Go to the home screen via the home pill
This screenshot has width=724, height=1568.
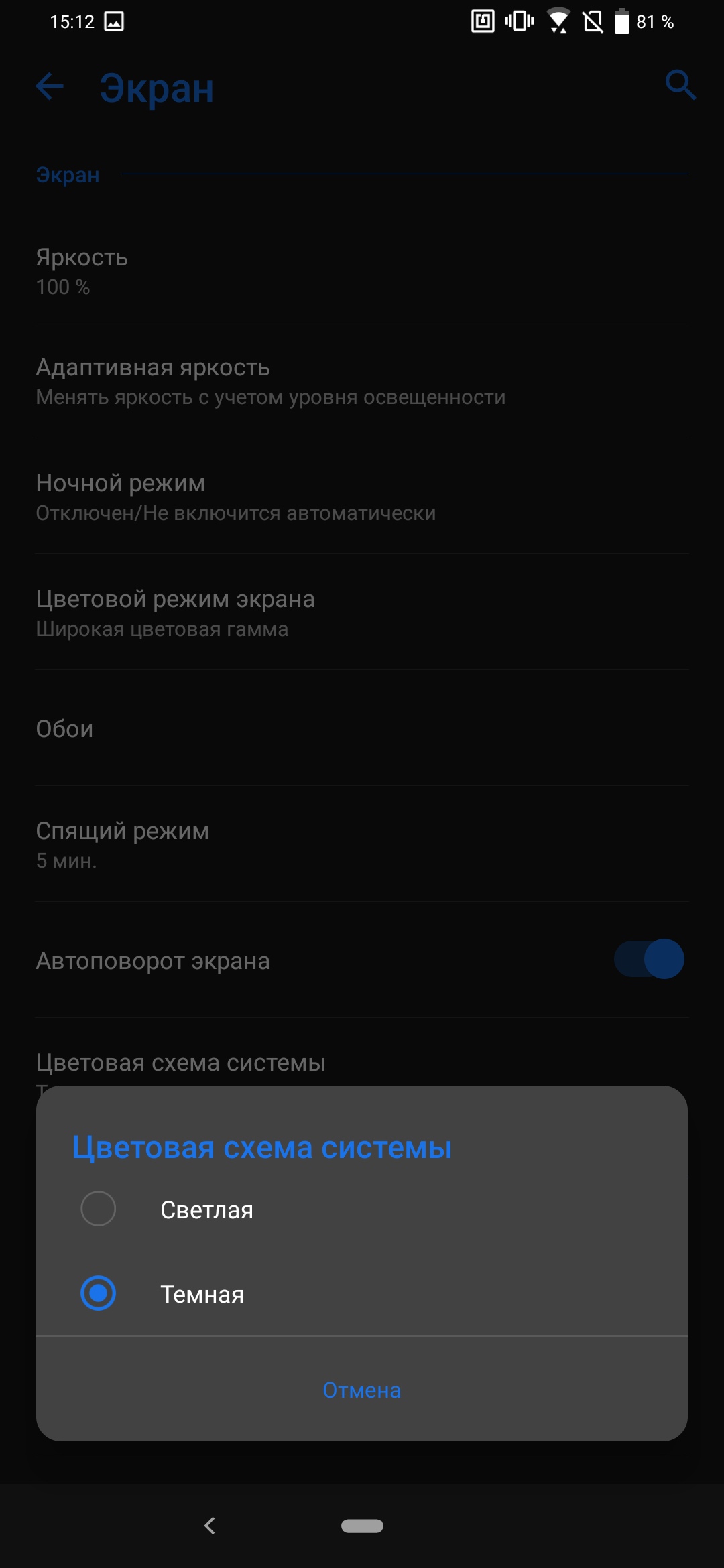tap(362, 1526)
